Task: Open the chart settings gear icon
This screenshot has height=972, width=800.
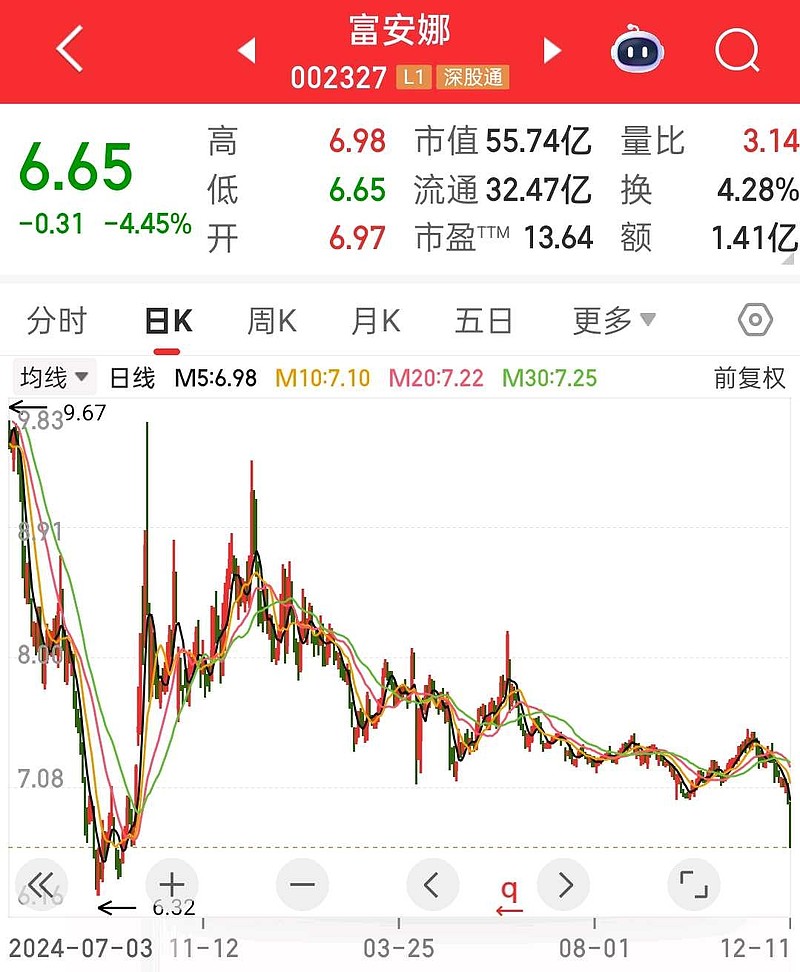Action: [757, 321]
